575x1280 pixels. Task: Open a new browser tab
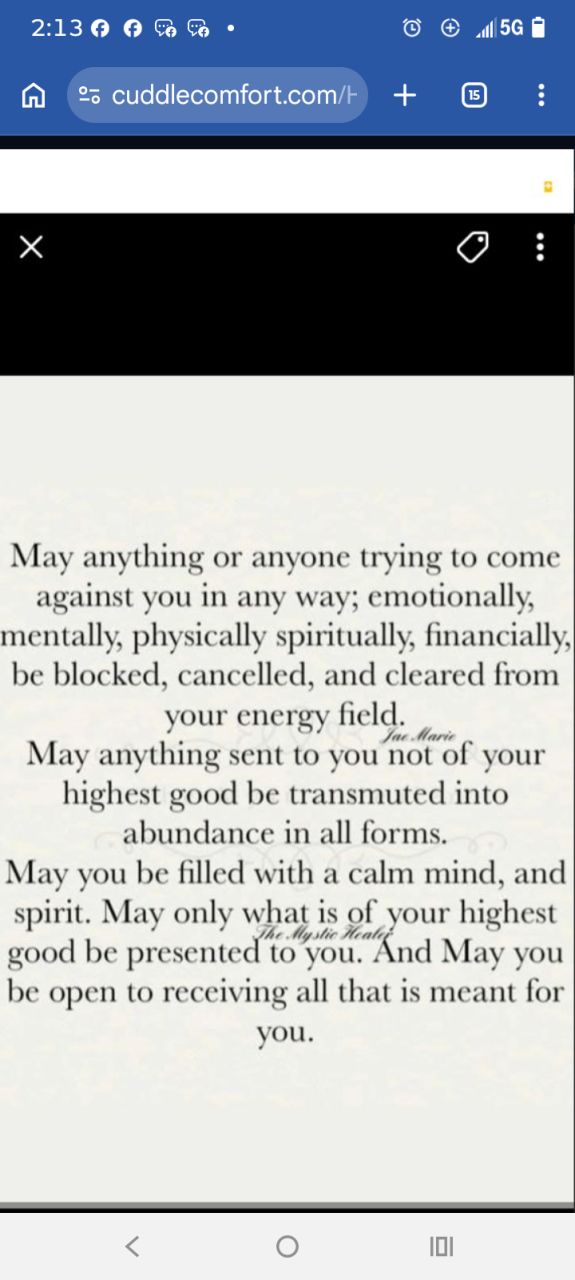[405, 95]
